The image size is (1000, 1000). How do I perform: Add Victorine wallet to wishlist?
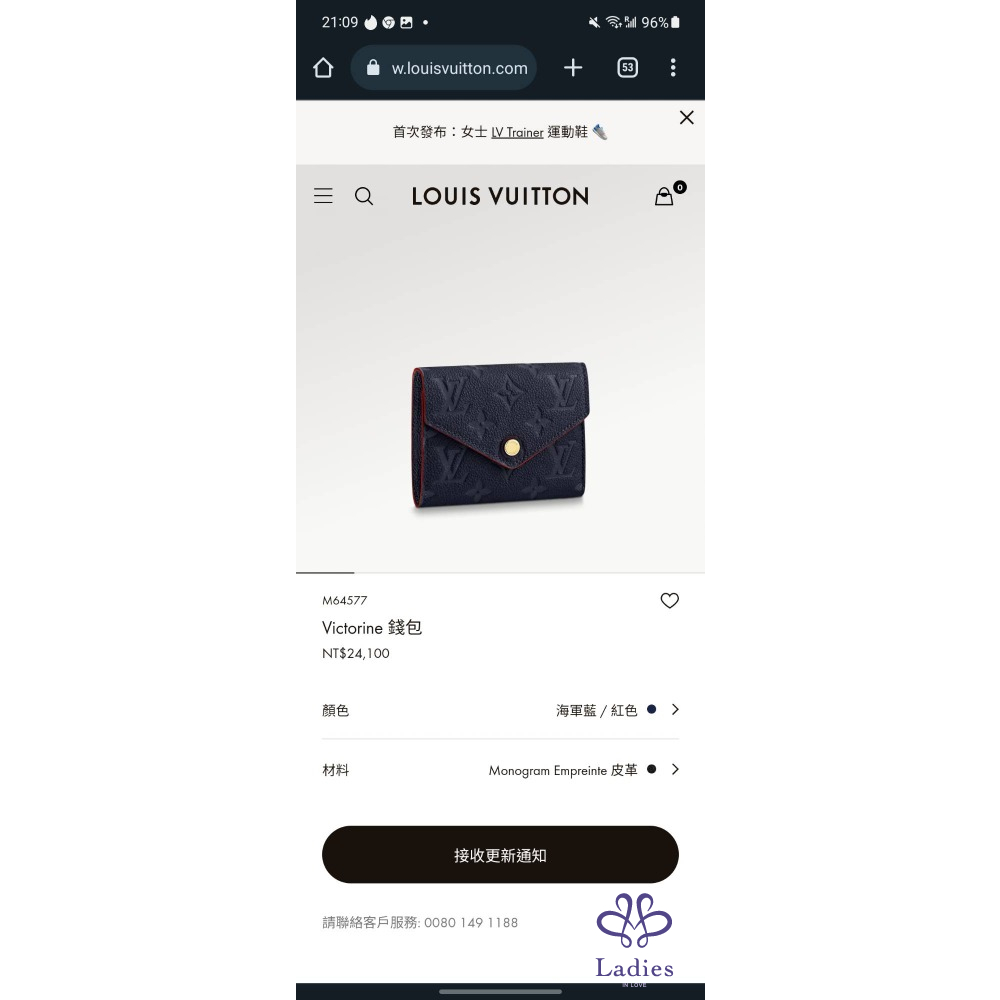670,601
